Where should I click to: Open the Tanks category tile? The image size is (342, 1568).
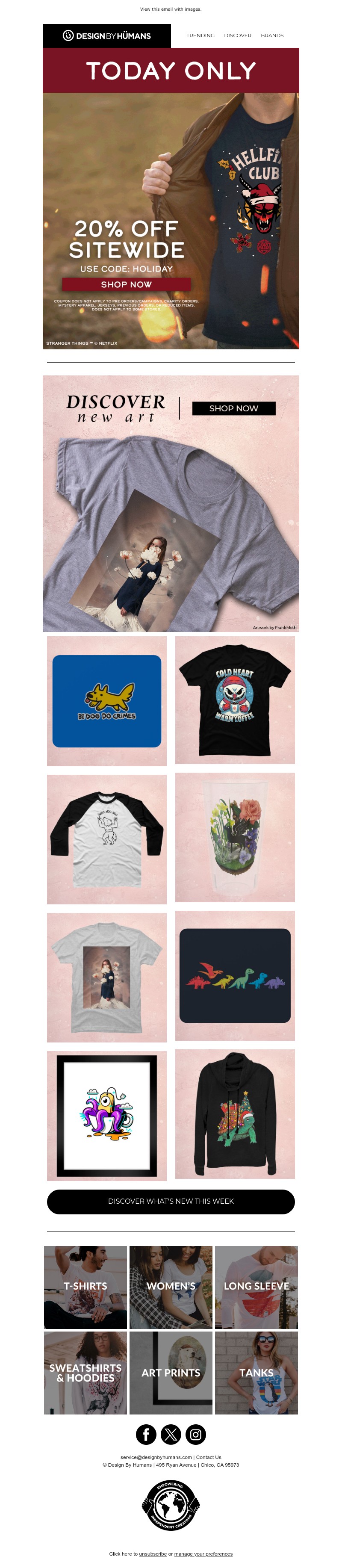pyautogui.click(x=256, y=1373)
